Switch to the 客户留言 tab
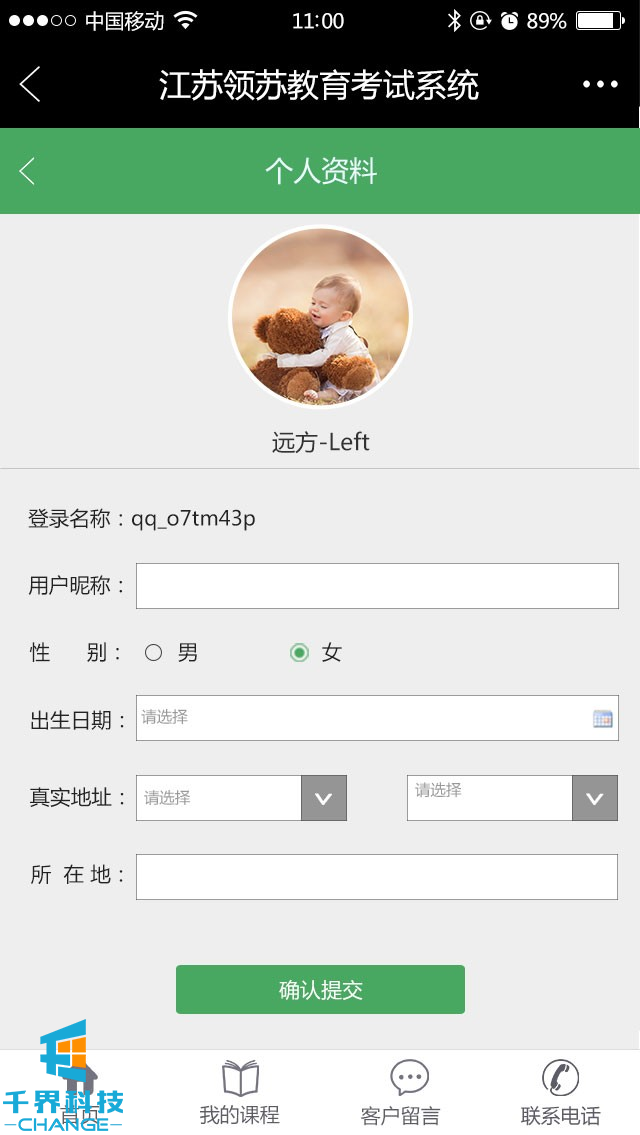Viewport: 640px width, 1135px height. (400, 1093)
